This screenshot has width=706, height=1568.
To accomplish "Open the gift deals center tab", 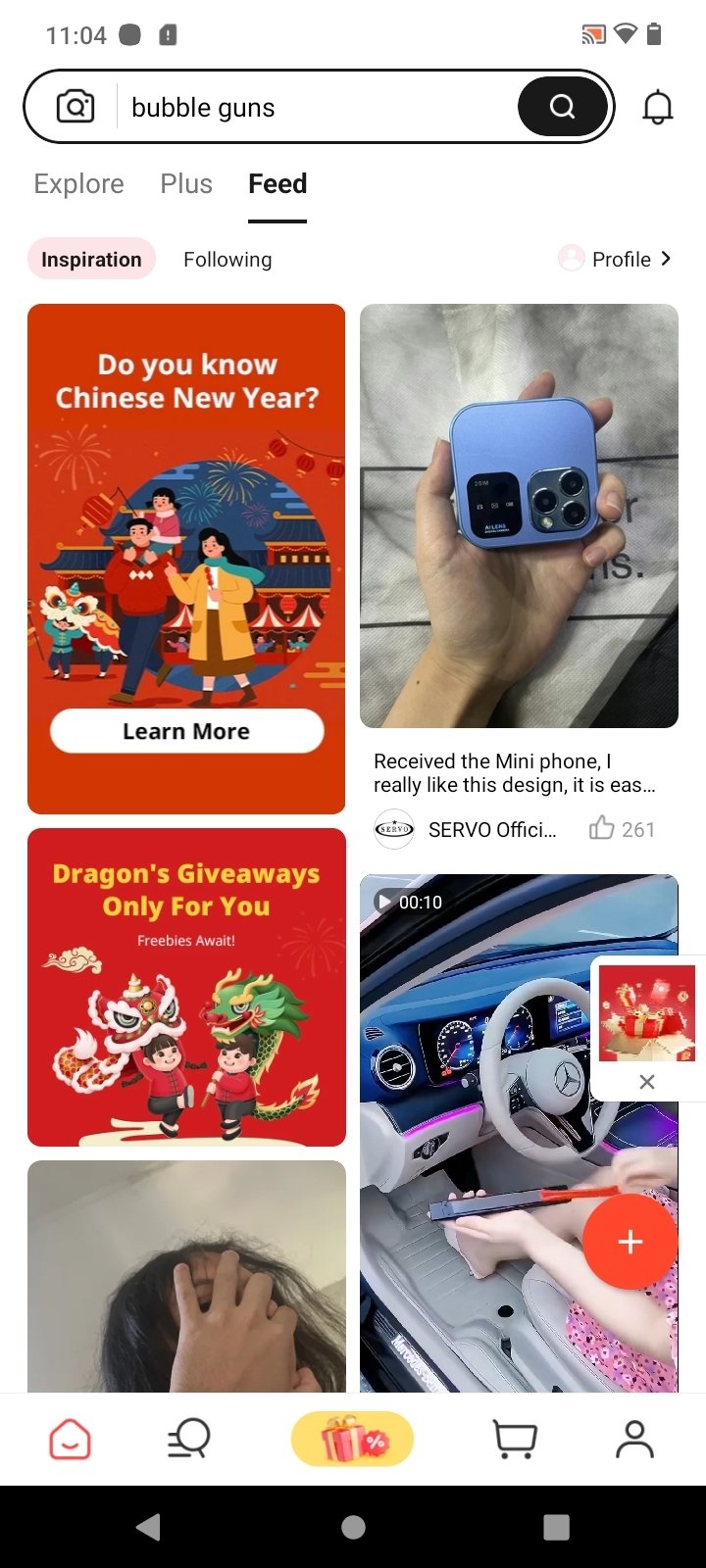I will 353,1439.
